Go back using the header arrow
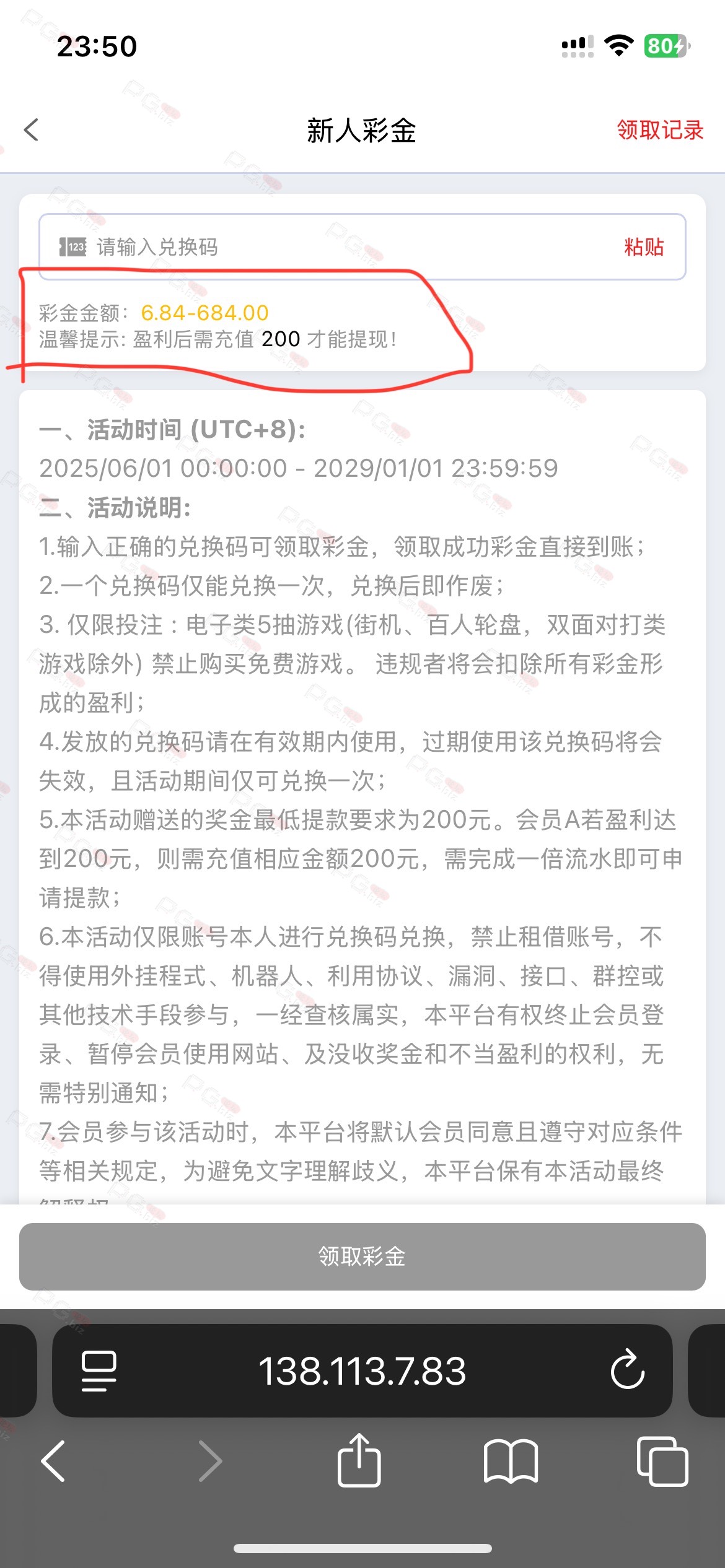The width and height of the screenshot is (725, 1568). [x=32, y=130]
